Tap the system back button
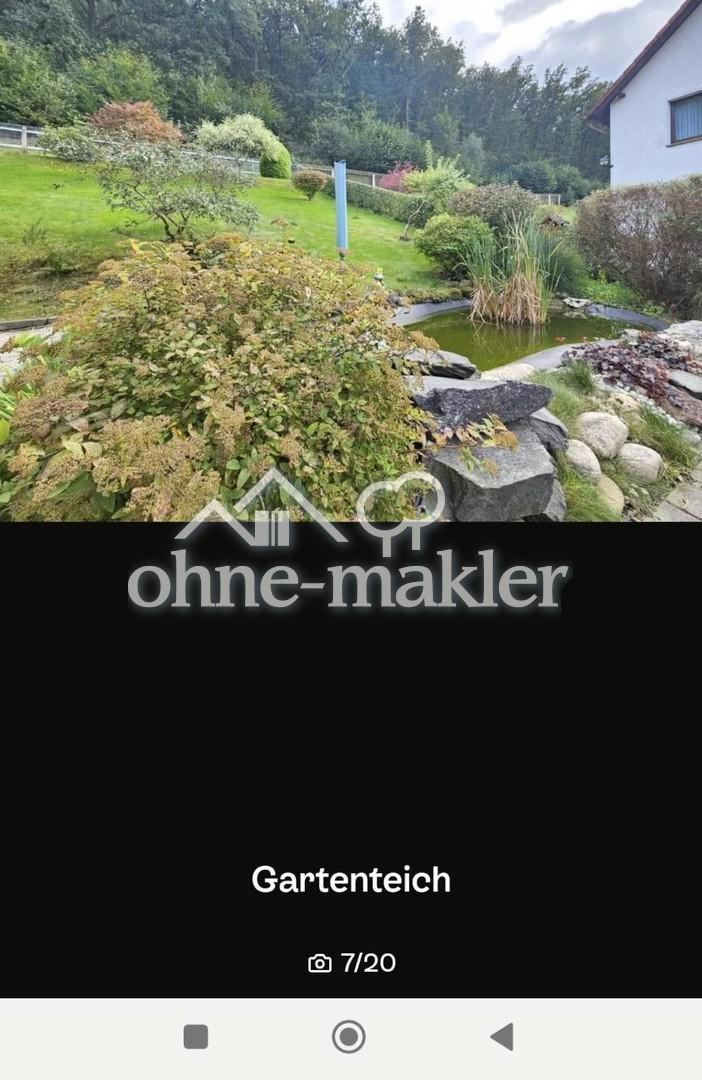The image size is (702, 1080). pyautogui.click(x=502, y=1037)
